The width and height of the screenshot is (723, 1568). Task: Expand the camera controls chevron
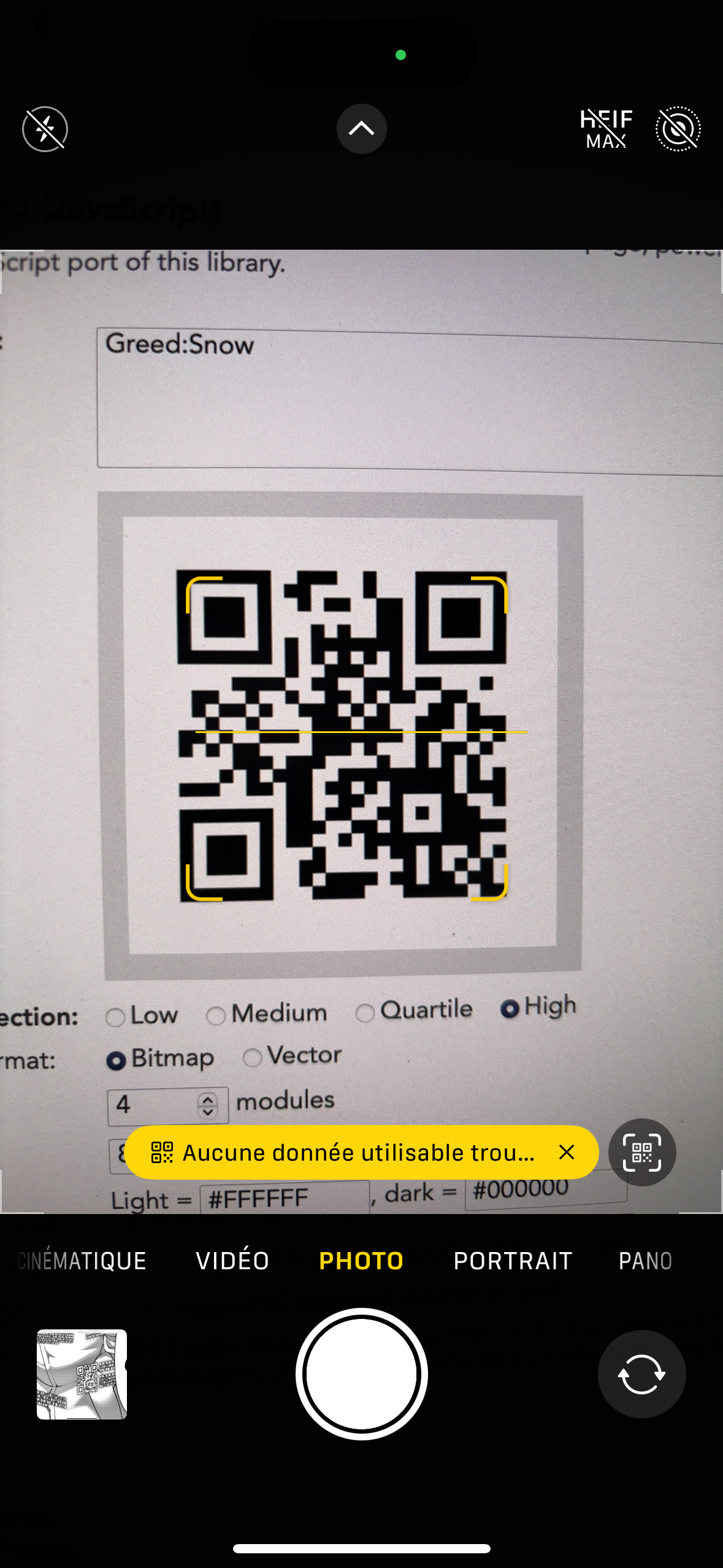click(x=361, y=129)
